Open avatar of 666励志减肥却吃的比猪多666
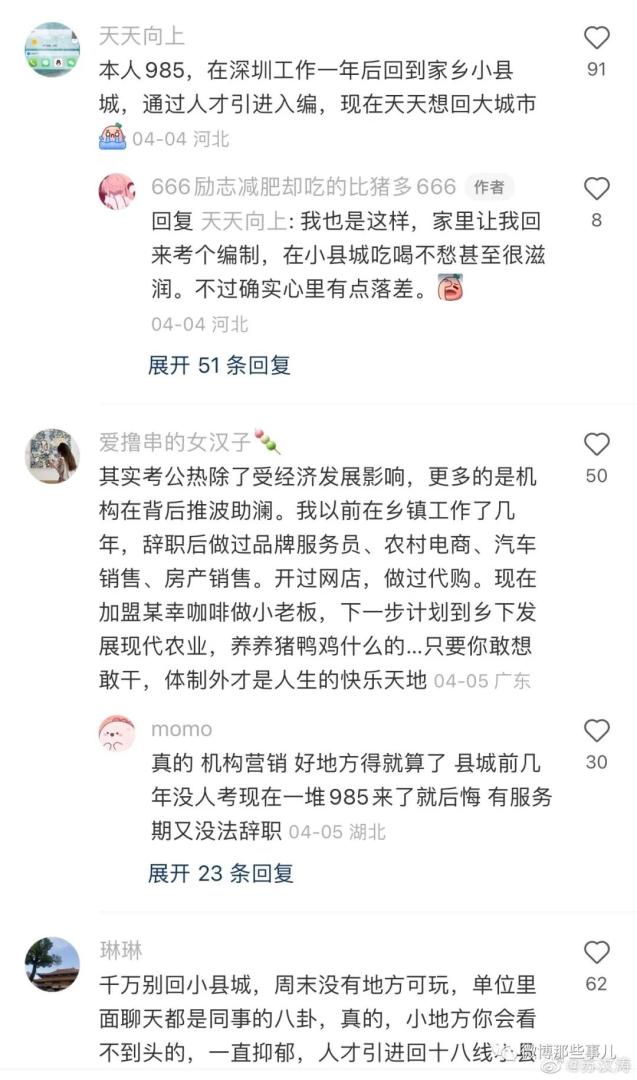Image resolution: width=637 pixels, height=1080 pixels. (117, 191)
